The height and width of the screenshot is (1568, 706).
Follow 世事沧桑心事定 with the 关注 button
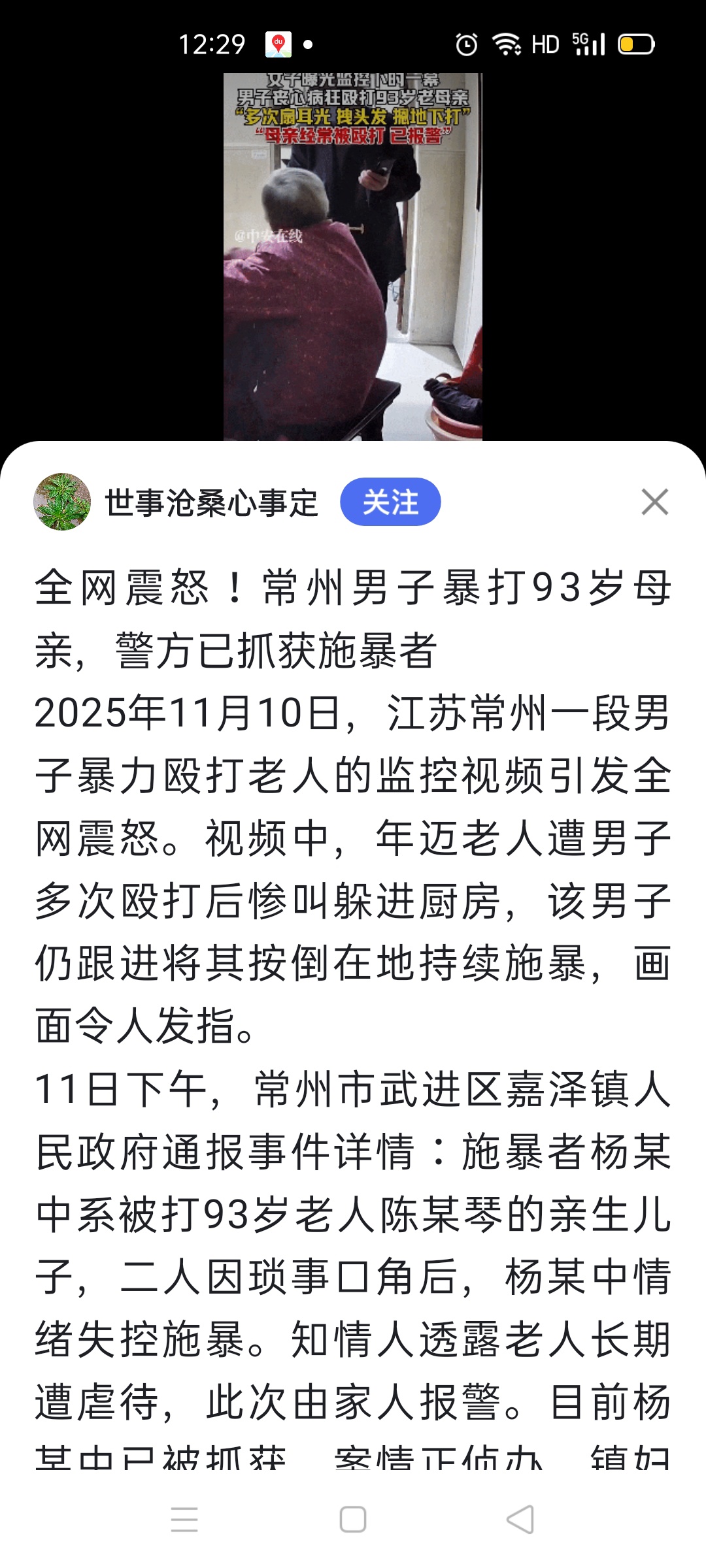point(390,502)
